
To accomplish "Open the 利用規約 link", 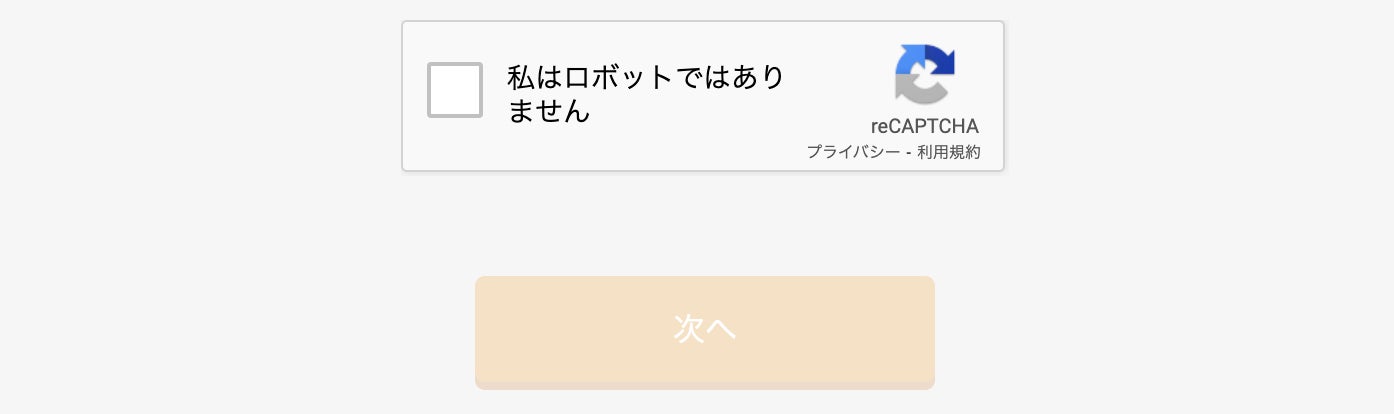I will 949,152.
